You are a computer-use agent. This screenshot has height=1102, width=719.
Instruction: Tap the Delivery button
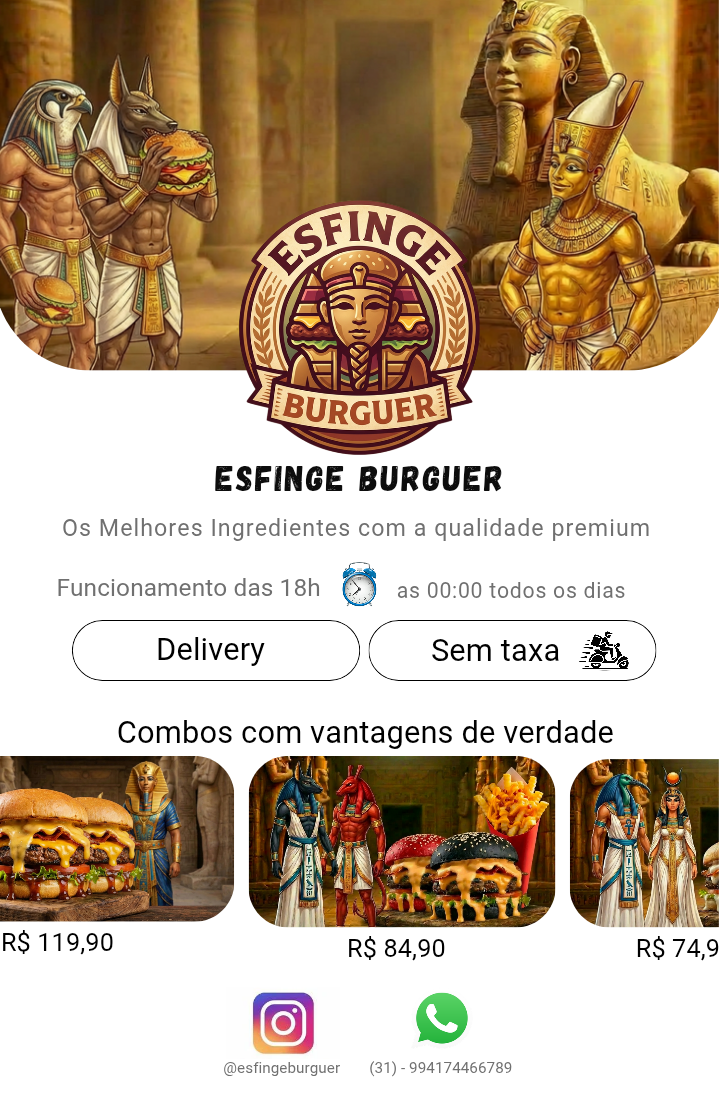pyautogui.click(x=215, y=650)
